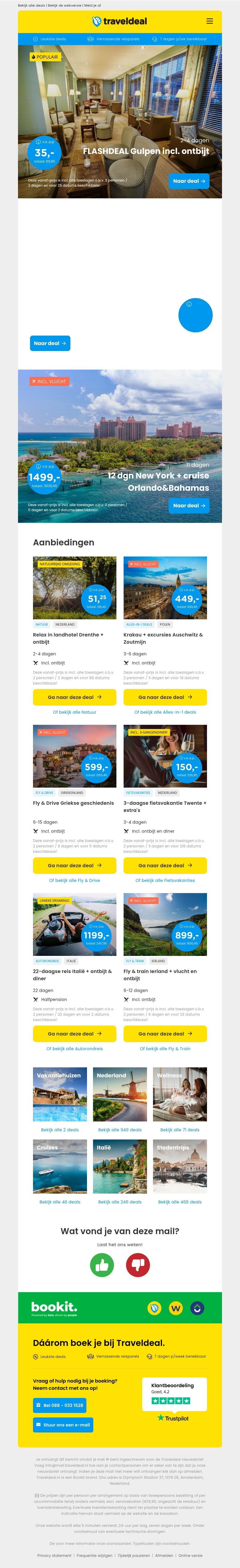The width and height of the screenshot is (240, 1568).
Task: Go to the Krakau excursions deal
Action: point(165,697)
